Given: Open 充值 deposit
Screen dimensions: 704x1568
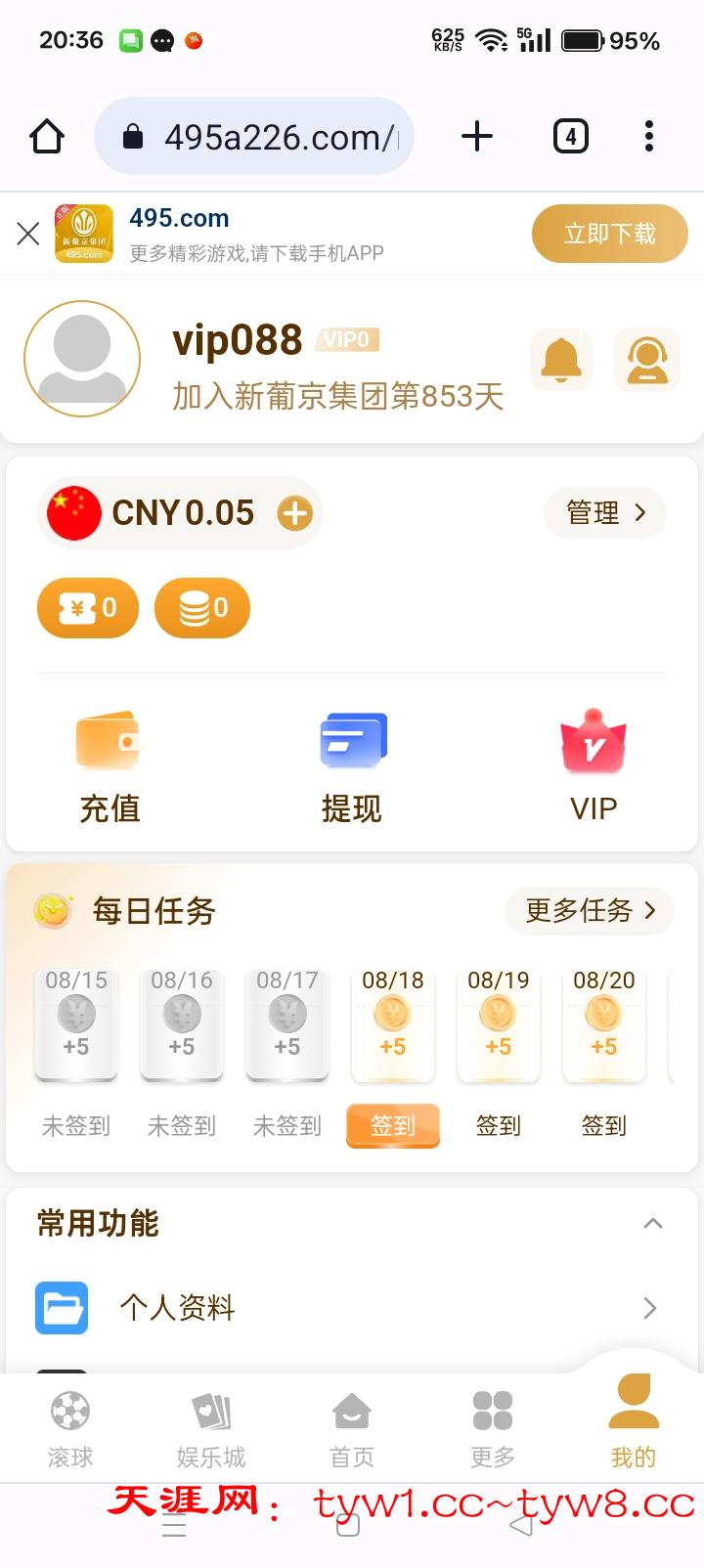Looking at the screenshot, I should [x=109, y=767].
